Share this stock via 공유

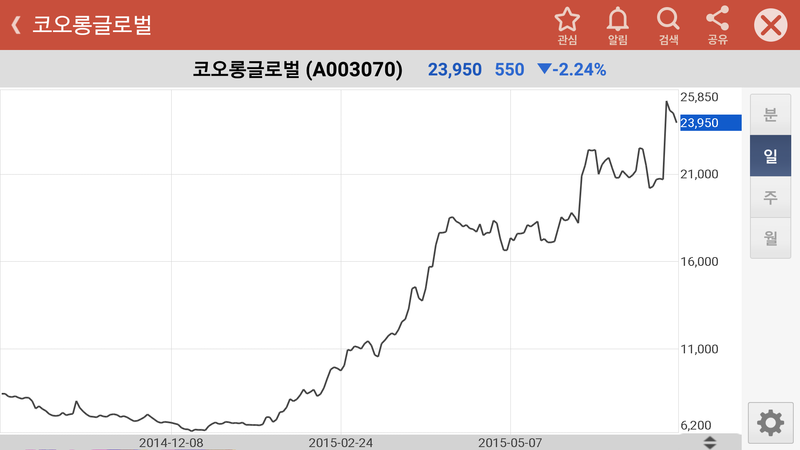point(717,25)
